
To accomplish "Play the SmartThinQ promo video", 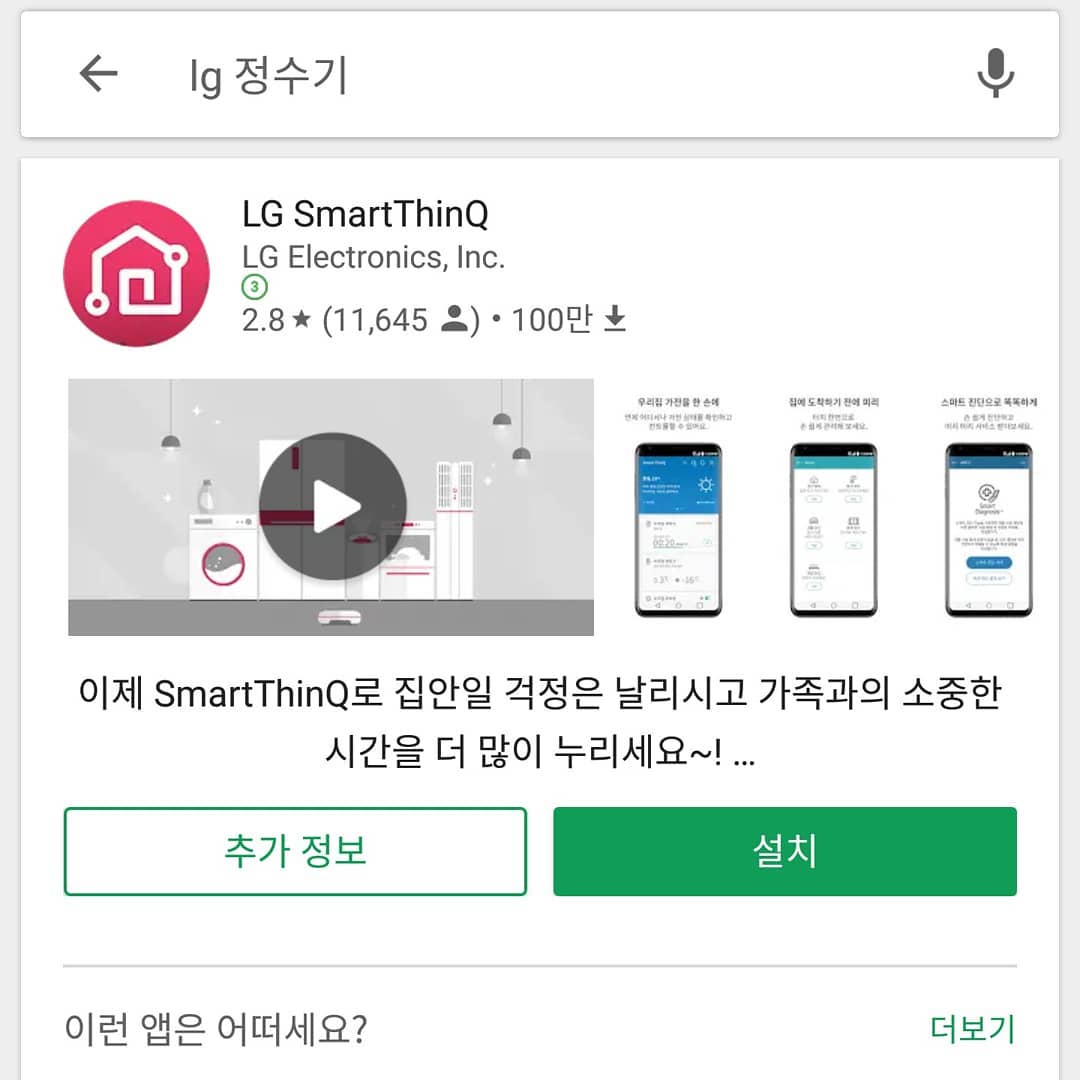I will click(332, 507).
